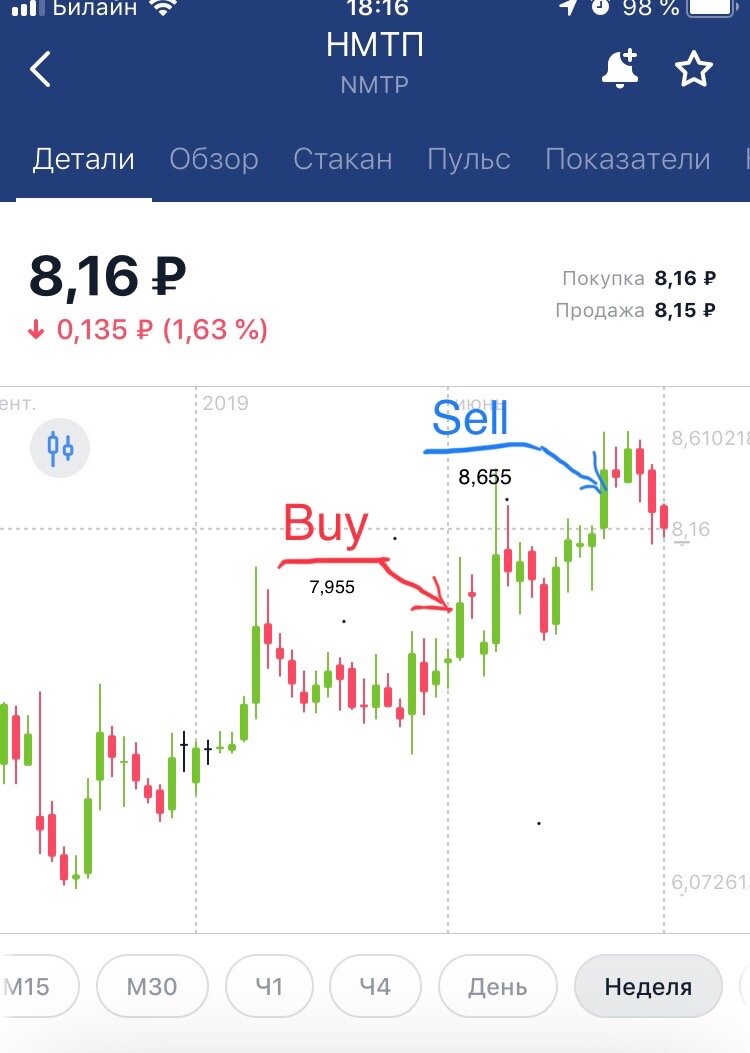This screenshot has width=750, height=1053.
Task: Go back using the arrow icon
Action: 41,70
